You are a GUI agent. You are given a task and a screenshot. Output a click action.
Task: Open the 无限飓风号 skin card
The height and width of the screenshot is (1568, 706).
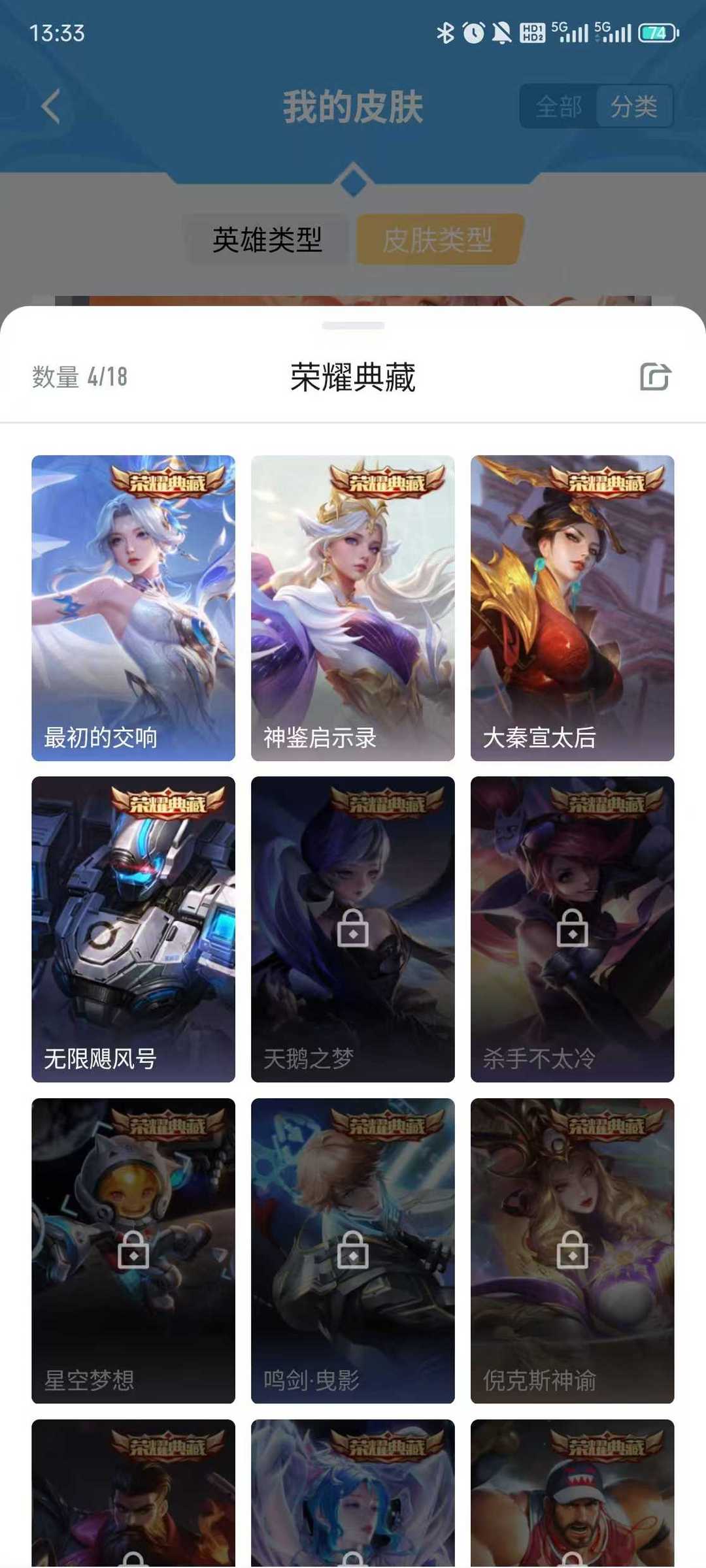[x=133, y=929]
